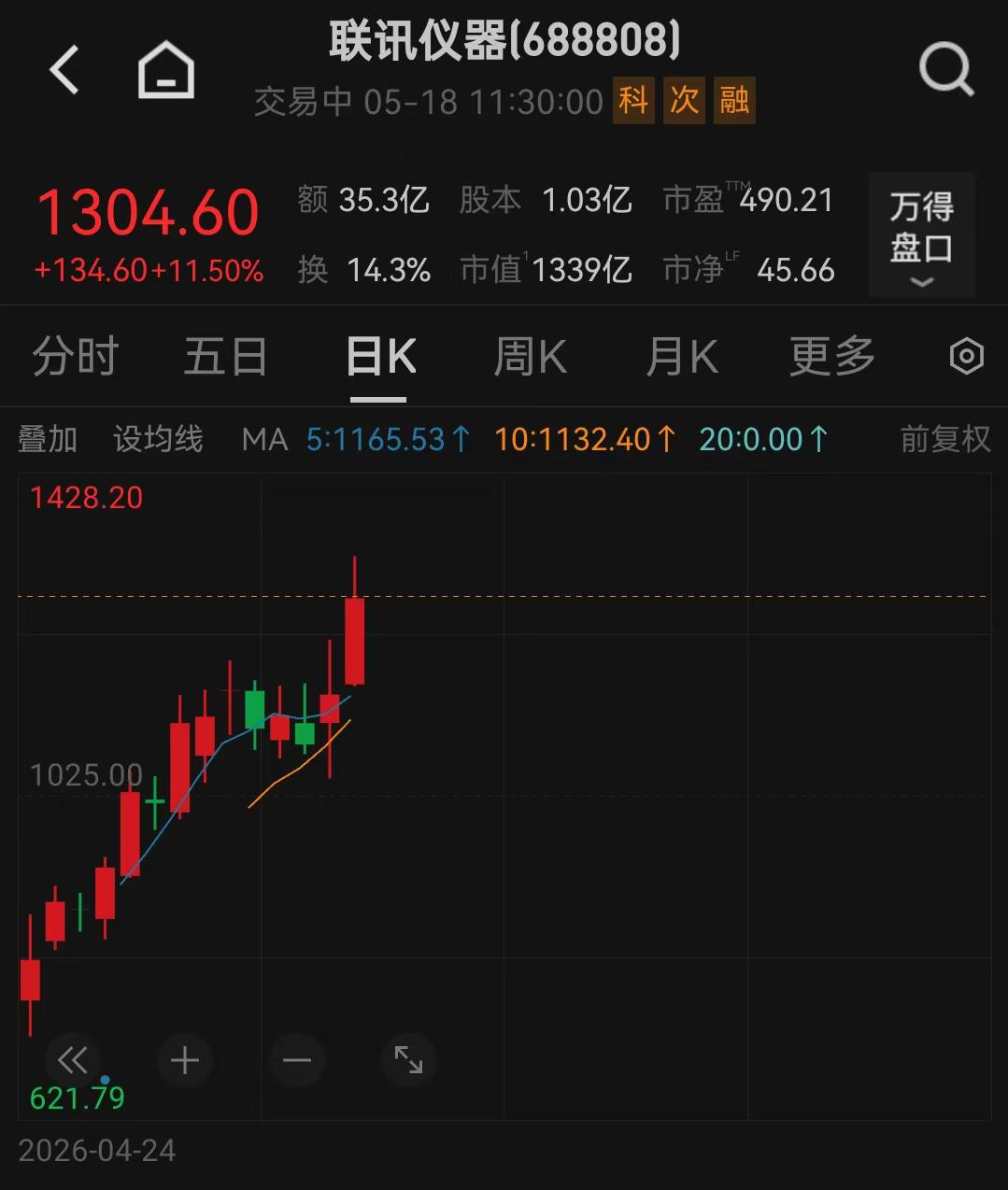The height and width of the screenshot is (1190, 1008).
Task: Select the 日K tab
Action: pos(381,357)
